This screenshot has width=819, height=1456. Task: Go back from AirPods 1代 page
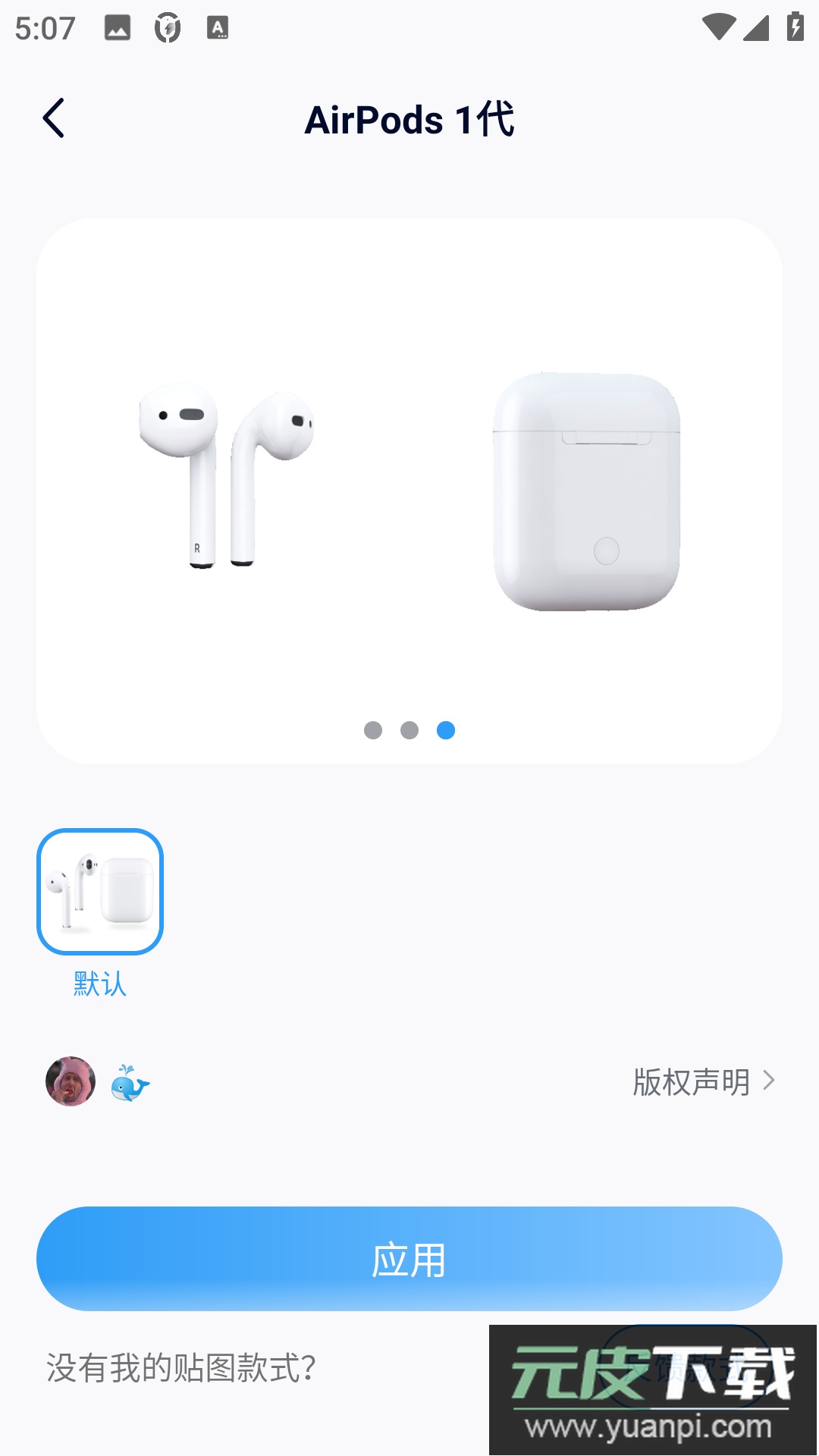54,118
